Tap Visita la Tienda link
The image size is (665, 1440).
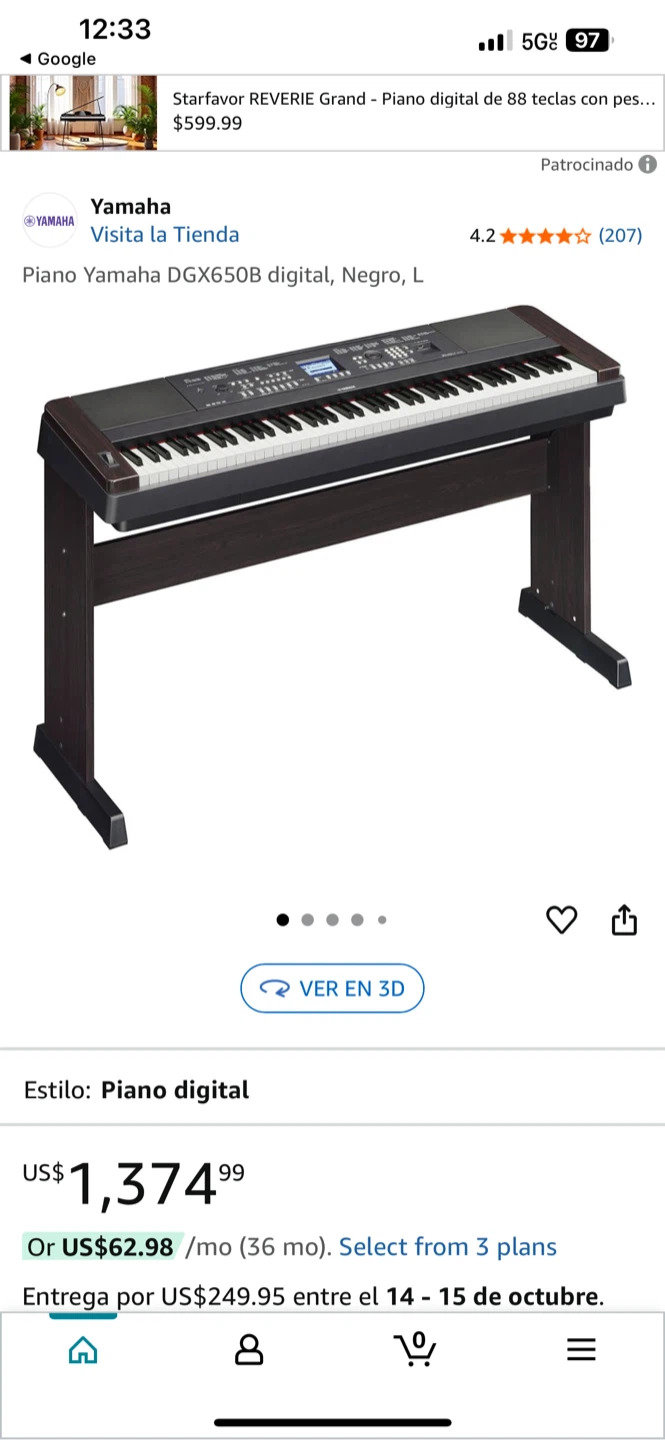click(165, 235)
